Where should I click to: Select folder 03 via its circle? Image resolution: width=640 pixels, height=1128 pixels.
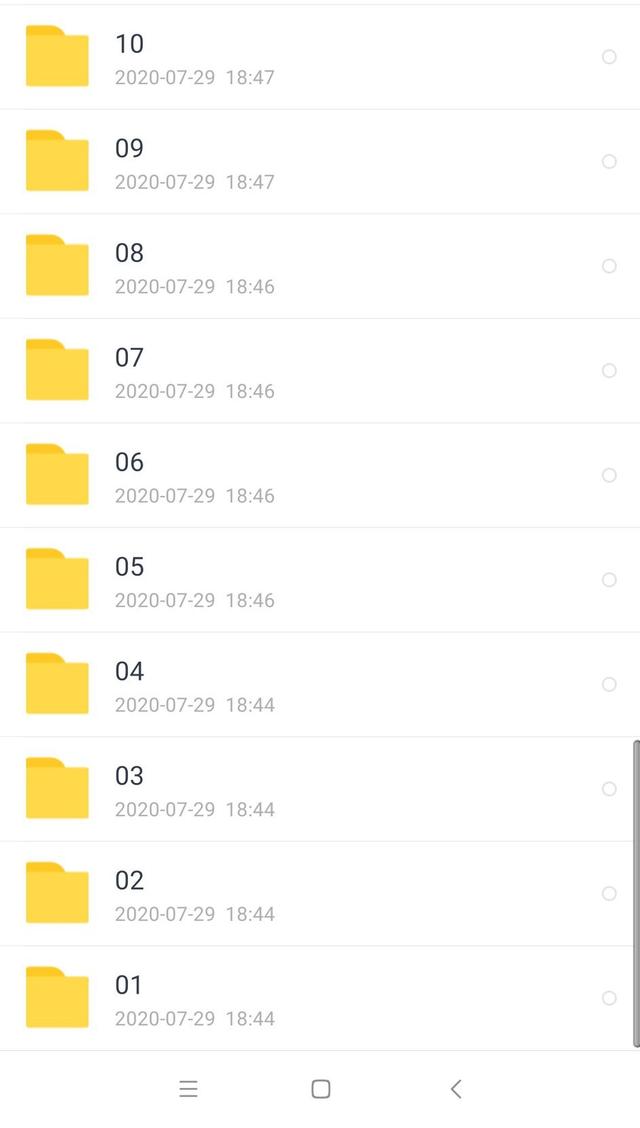(x=609, y=789)
